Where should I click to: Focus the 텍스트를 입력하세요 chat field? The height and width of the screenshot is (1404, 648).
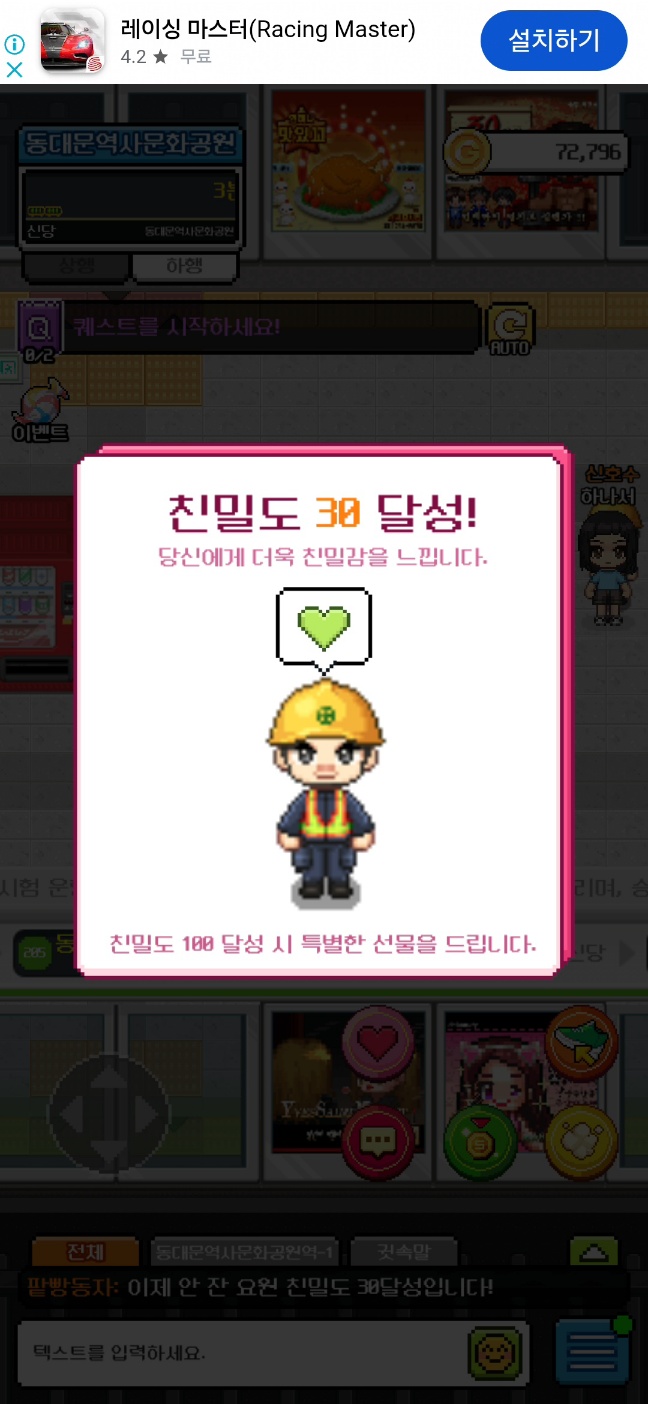[240, 1353]
